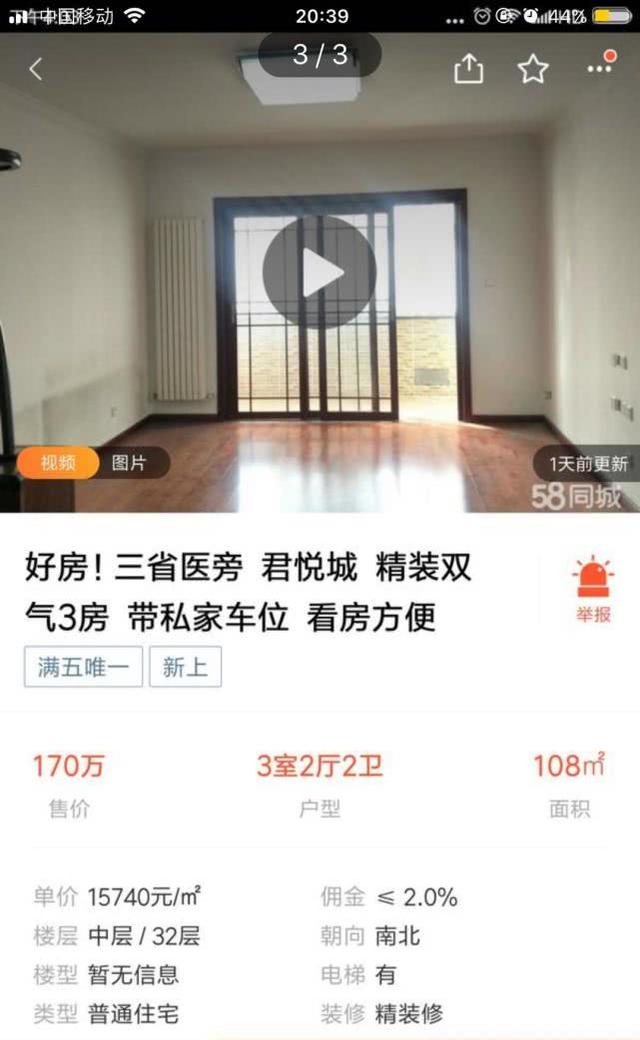Report this listing via 举报
Image resolution: width=640 pixels, height=1040 pixels.
click(593, 590)
